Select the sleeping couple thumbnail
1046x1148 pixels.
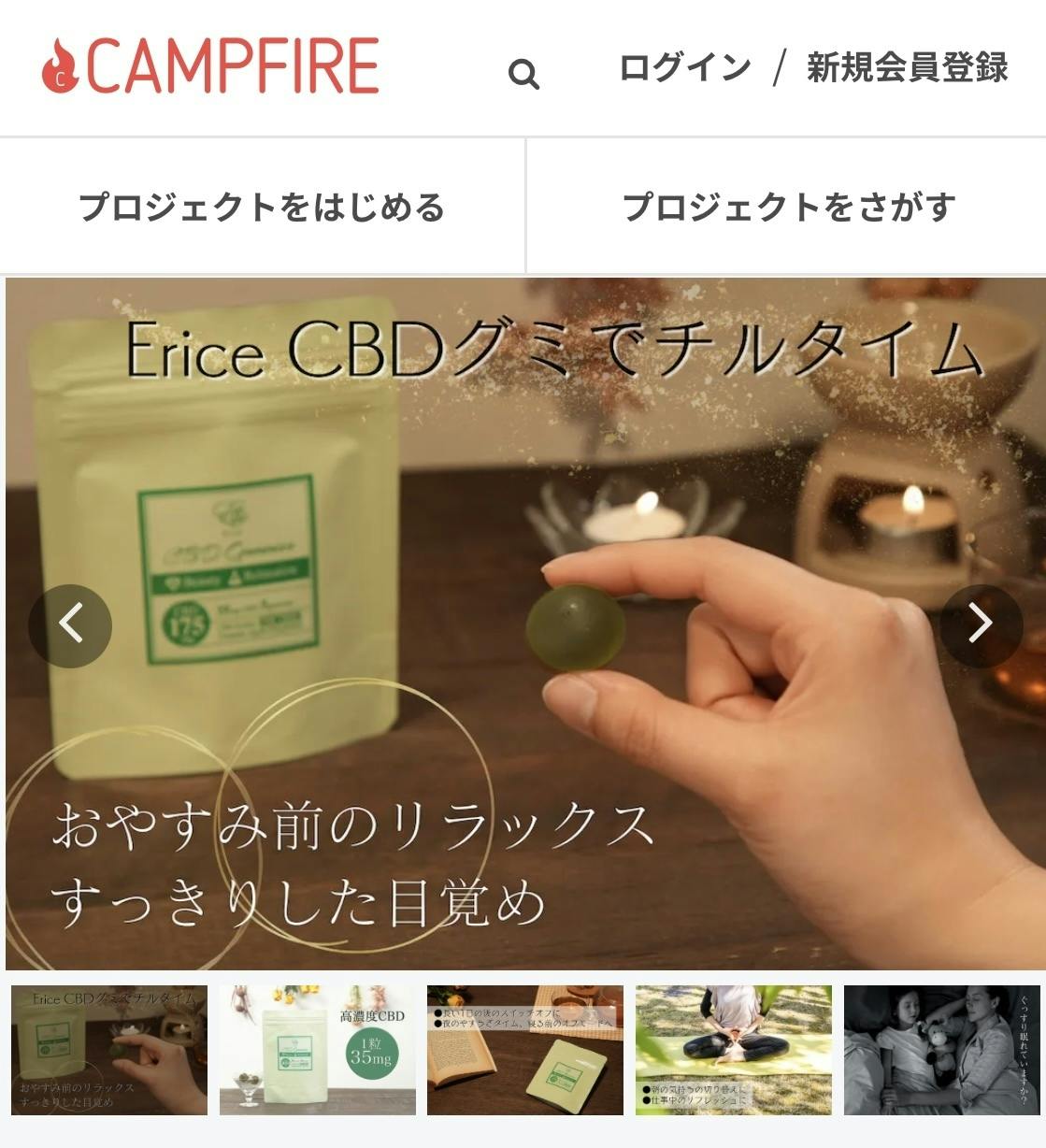pyautogui.click(x=942, y=1050)
